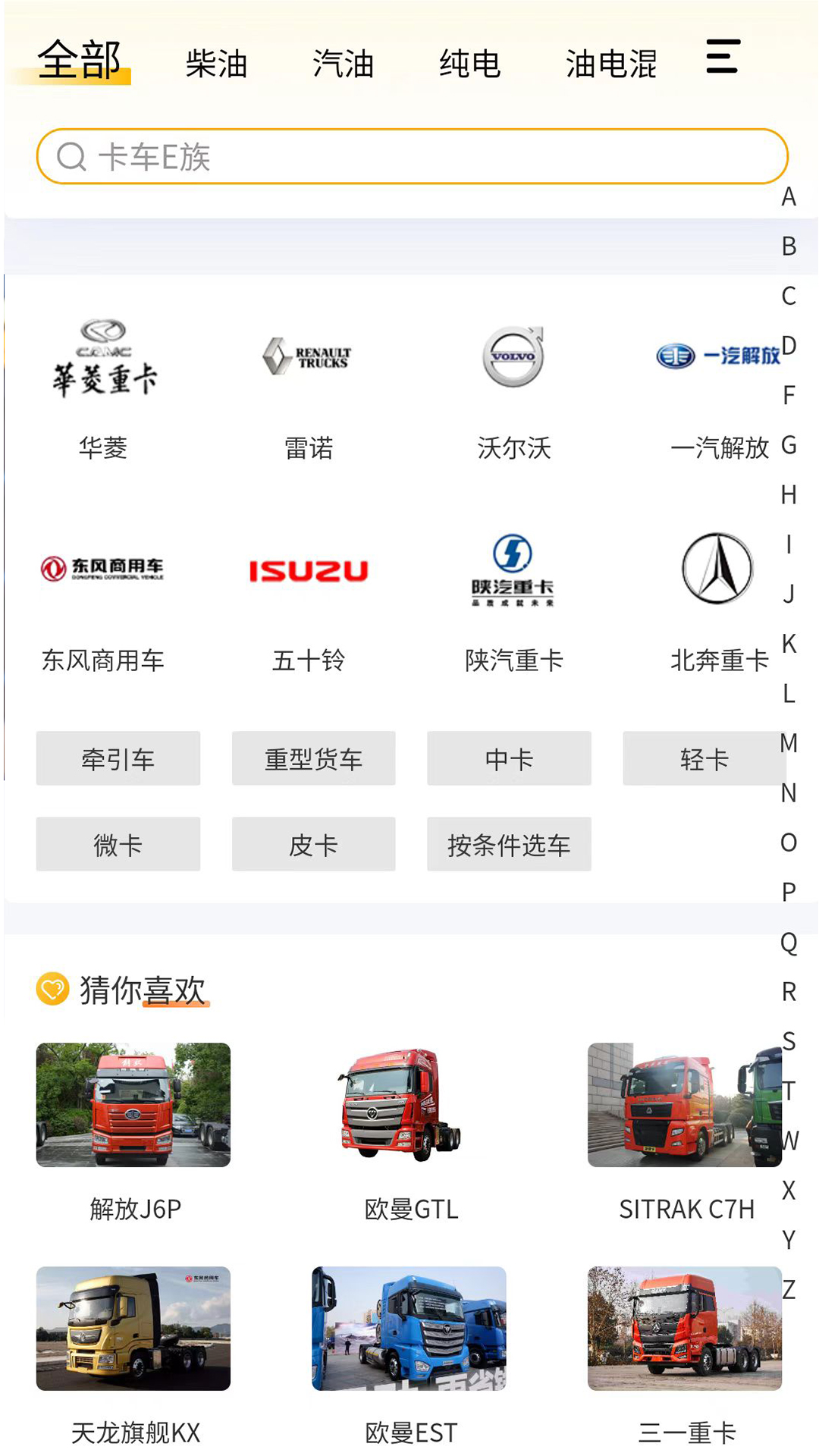
Task: Choose the 重型货车 category
Action: [x=313, y=758]
